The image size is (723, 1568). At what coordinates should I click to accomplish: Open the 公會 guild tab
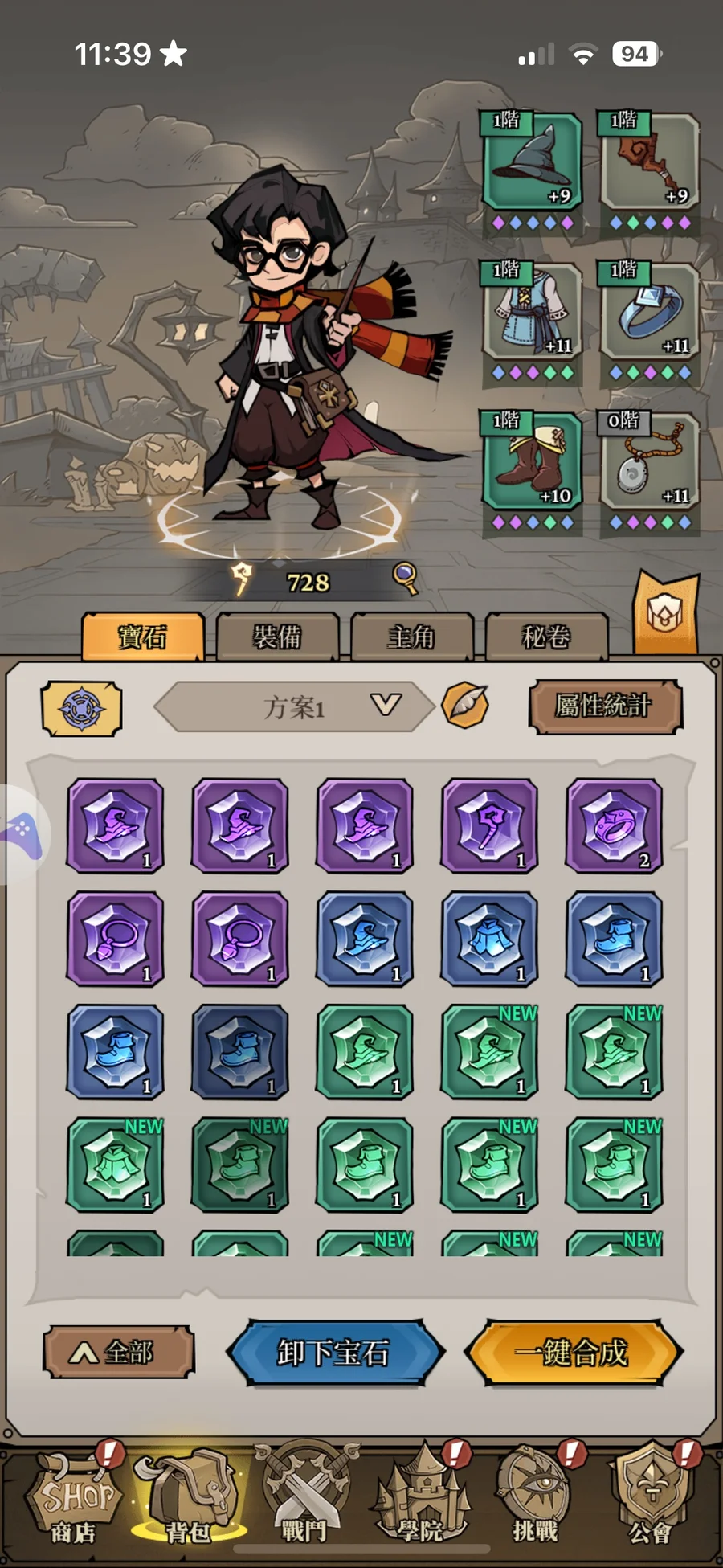tap(651, 1496)
